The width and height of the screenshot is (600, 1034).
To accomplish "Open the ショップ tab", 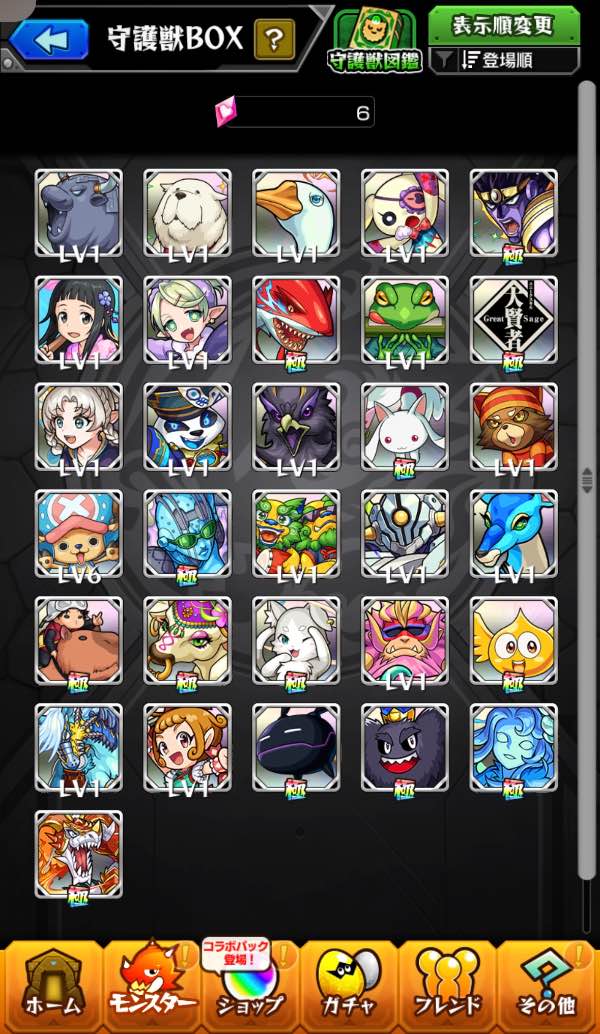I will [x=251, y=986].
